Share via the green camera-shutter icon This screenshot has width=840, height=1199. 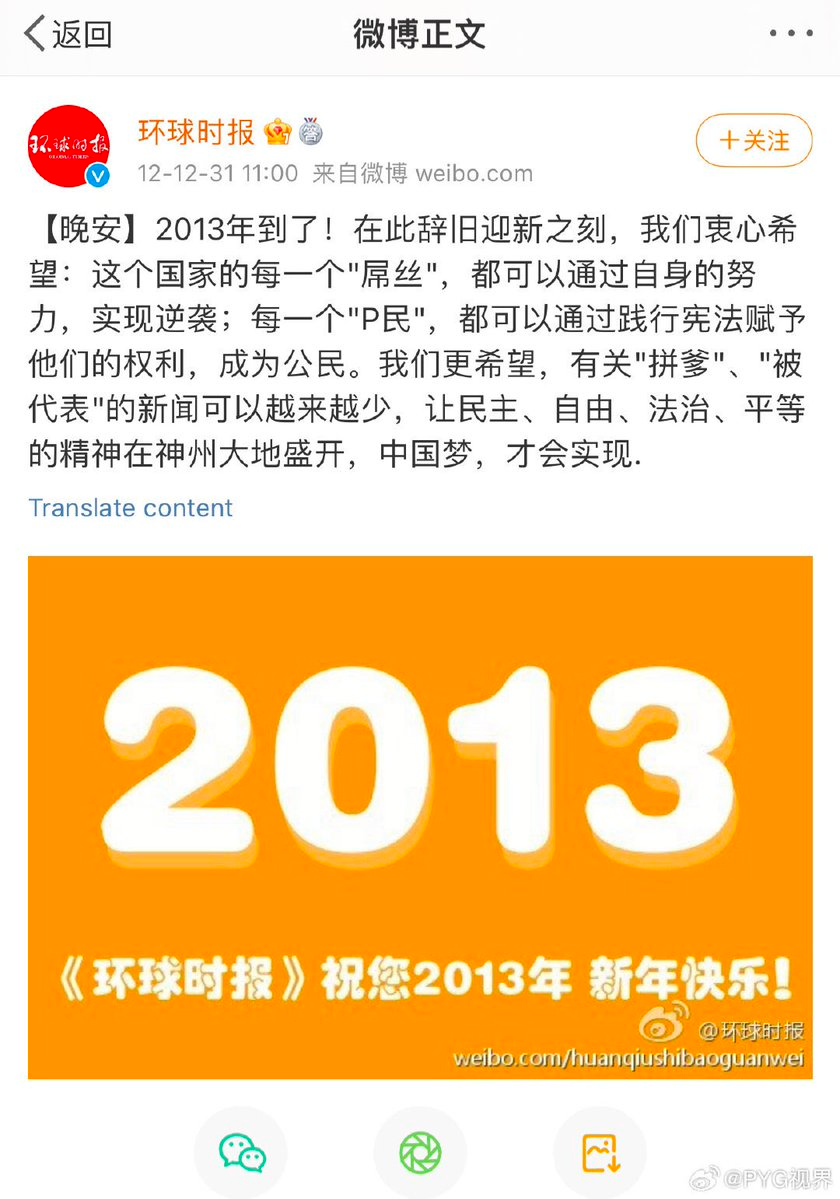click(x=420, y=1153)
